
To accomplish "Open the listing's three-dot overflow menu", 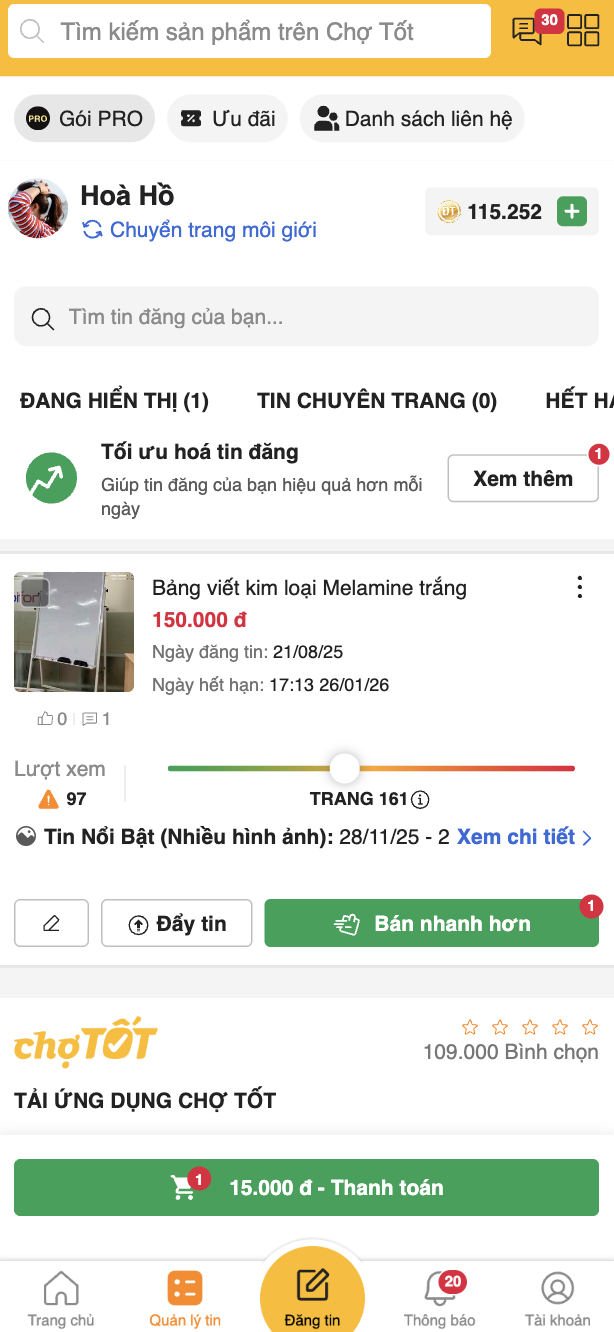I will click(x=580, y=588).
